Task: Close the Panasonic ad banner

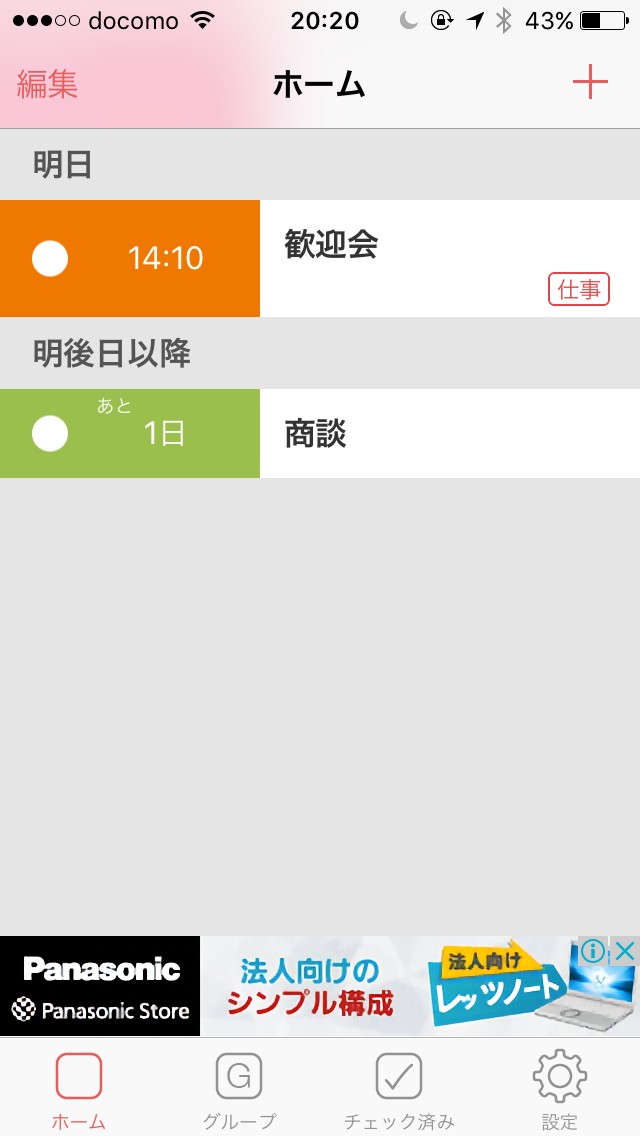Action: click(625, 951)
